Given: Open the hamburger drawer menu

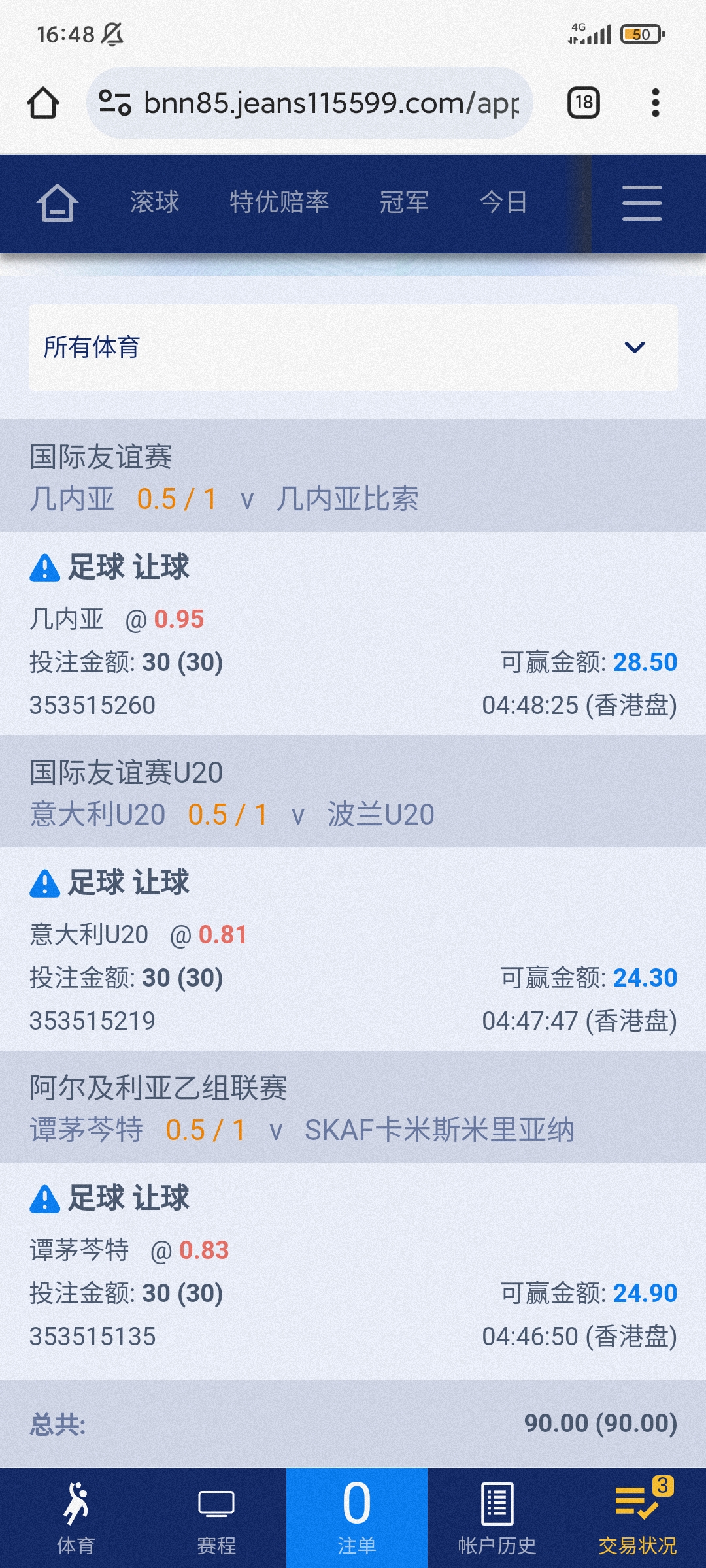Looking at the screenshot, I should tap(641, 203).
